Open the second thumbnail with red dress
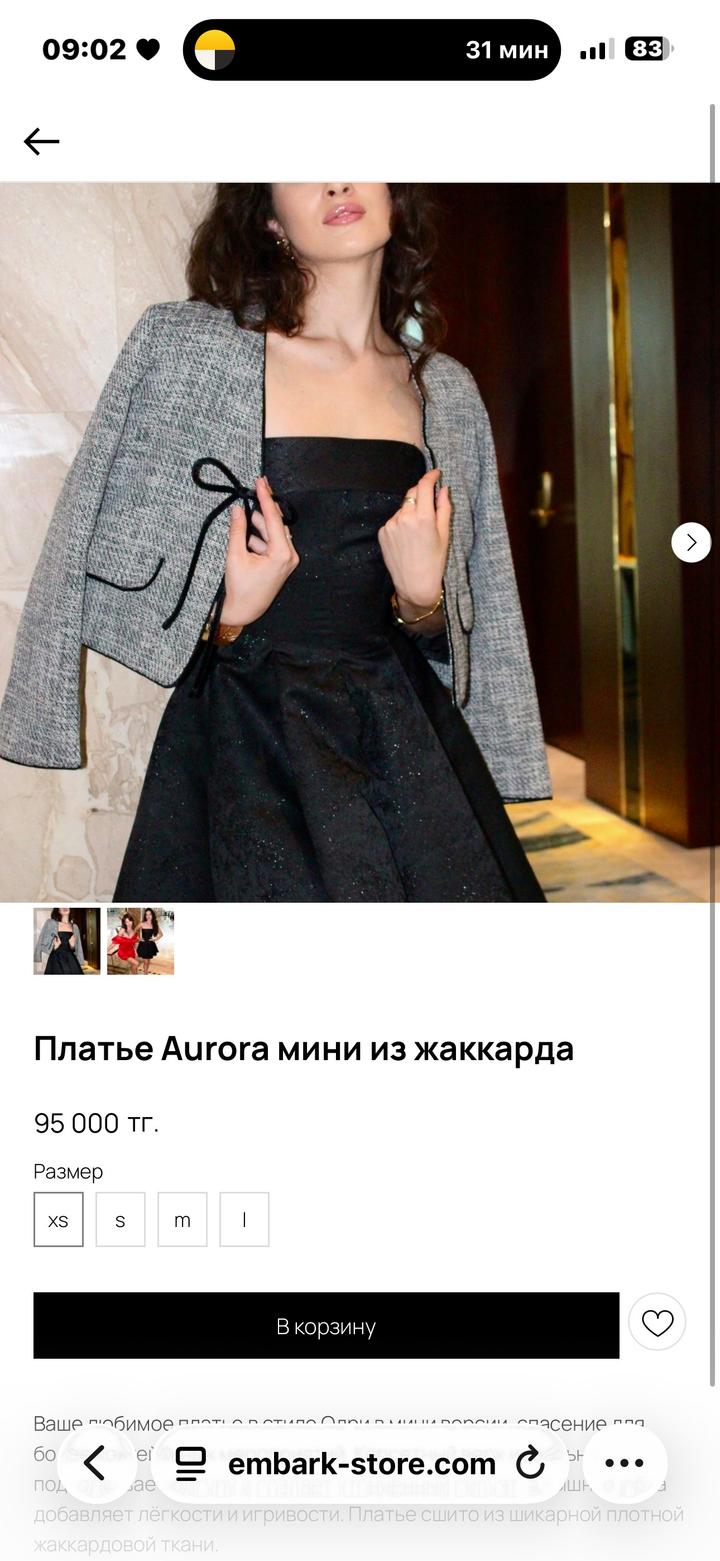Image resolution: width=720 pixels, height=1561 pixels. 141,941
